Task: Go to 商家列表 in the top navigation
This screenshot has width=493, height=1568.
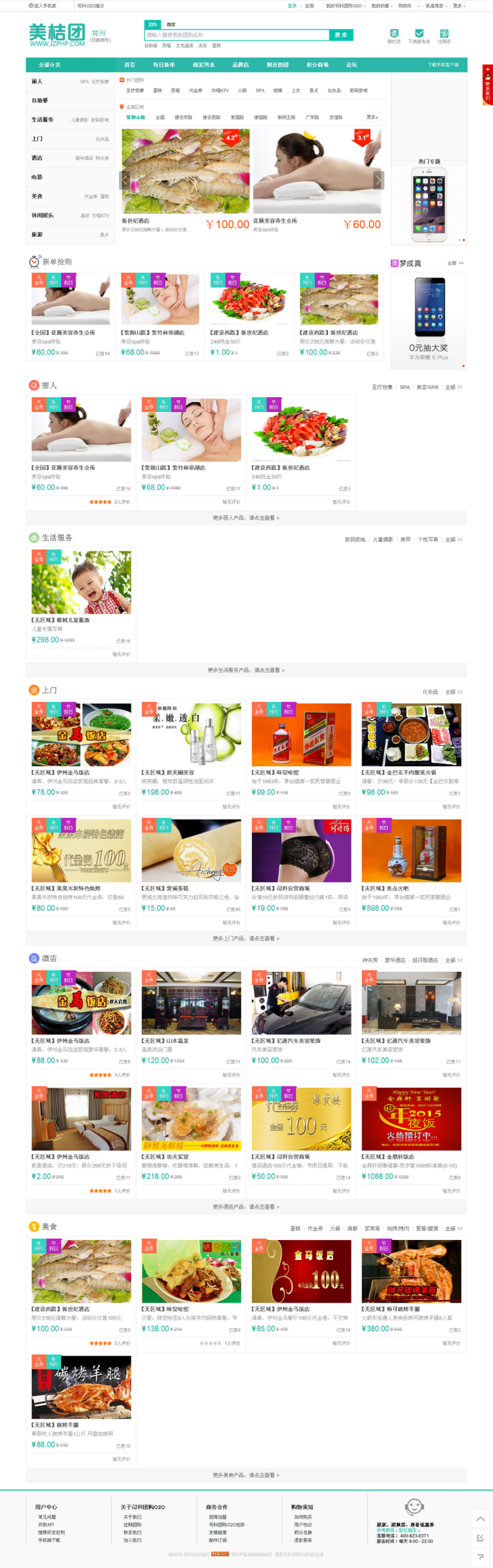Action: [x=204, y=65]
